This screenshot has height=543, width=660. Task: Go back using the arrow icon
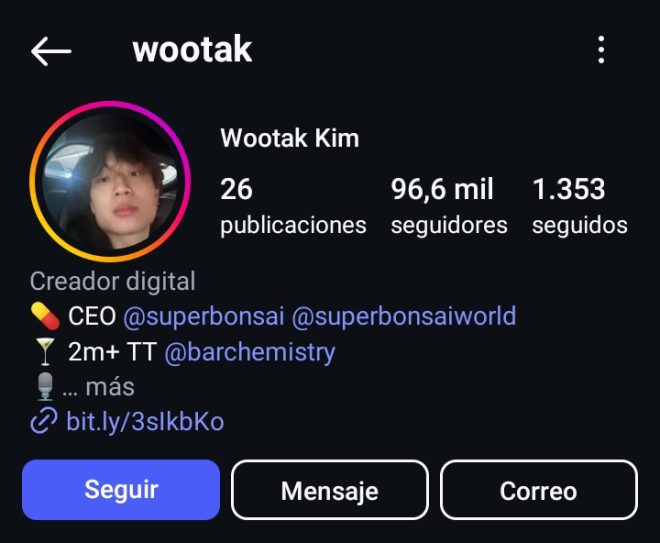(51, 51)
